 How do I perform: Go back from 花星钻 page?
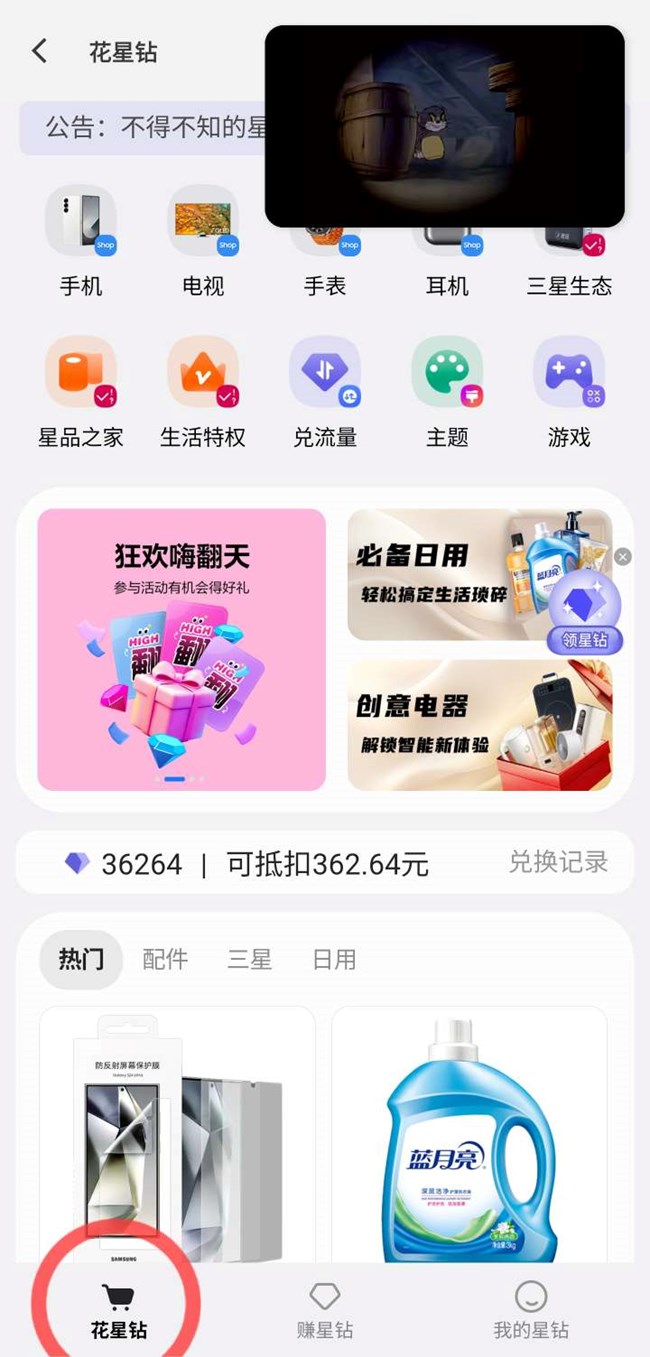[40, 51]
